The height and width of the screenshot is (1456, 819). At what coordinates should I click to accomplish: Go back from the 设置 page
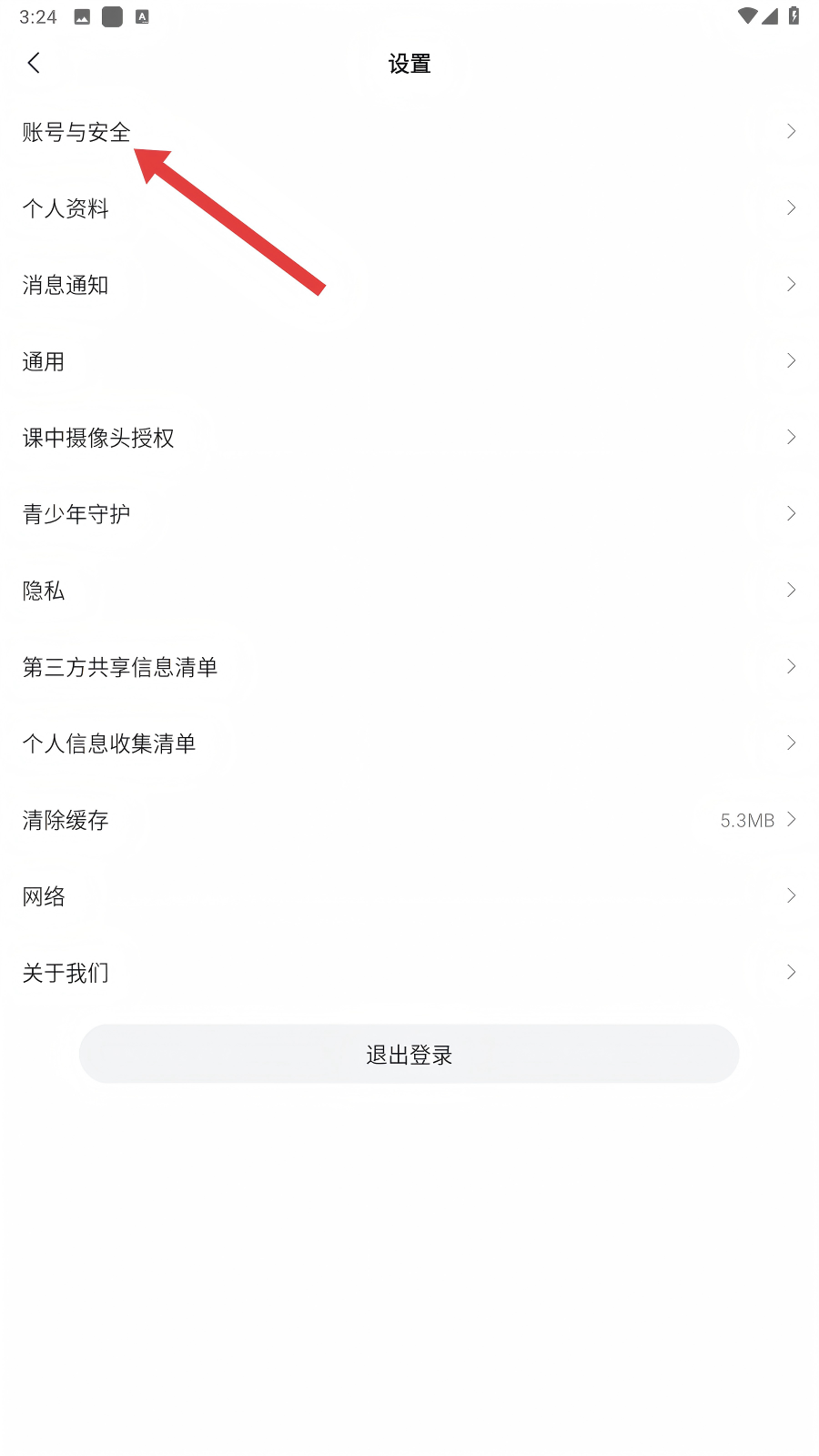[x=35, y=63]
